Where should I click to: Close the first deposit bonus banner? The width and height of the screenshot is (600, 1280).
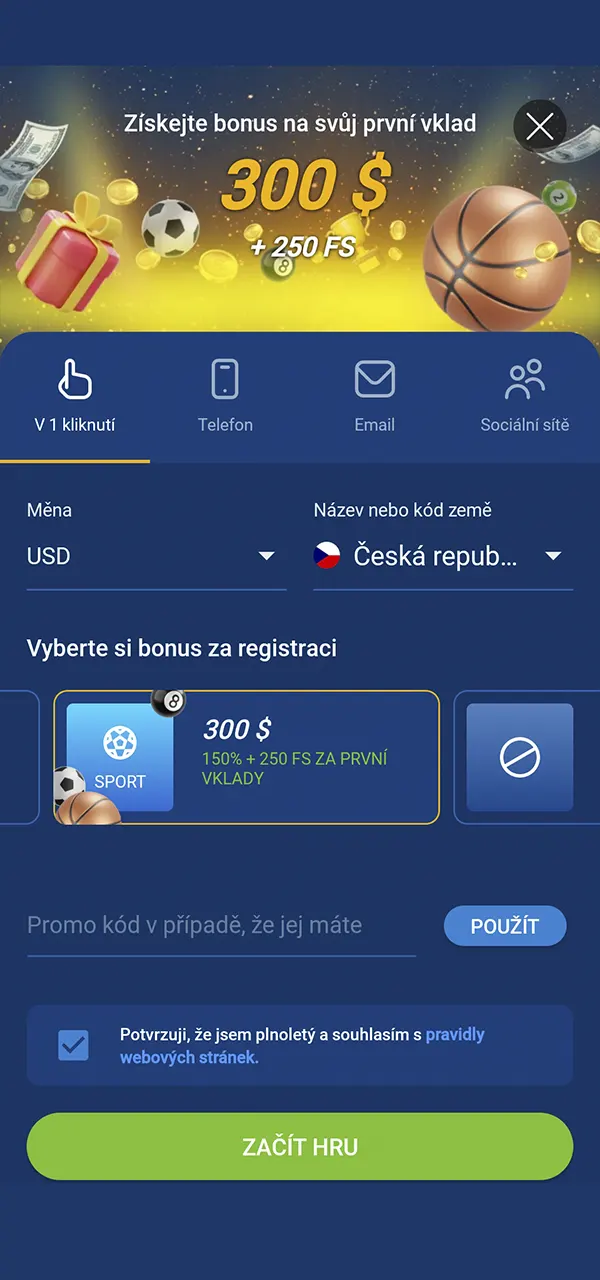[540, 126]
